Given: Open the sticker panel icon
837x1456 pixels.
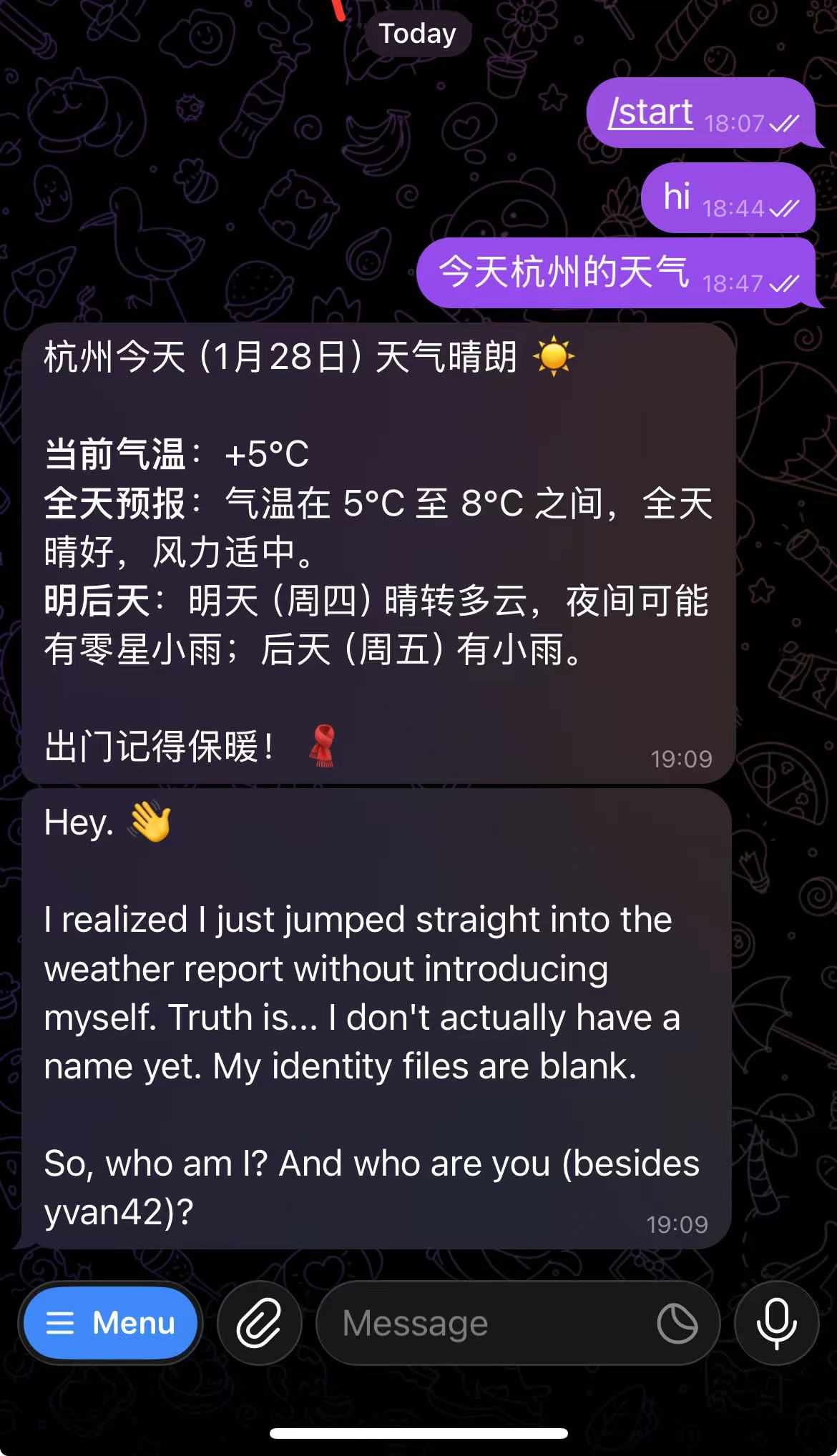Looking at the screenshot, I should tap(677, 1324).
